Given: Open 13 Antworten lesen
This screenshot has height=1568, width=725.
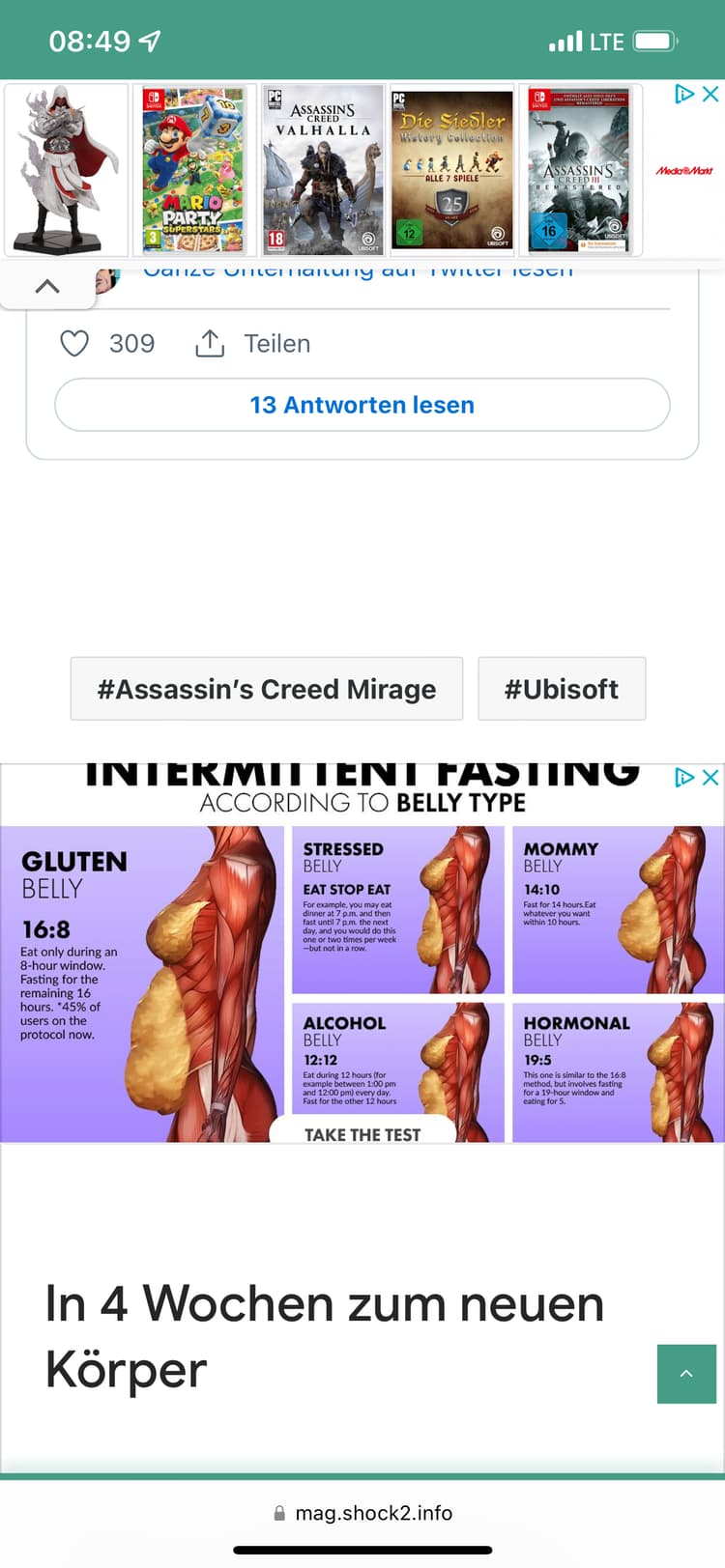Looking at the screenshot, I should pos(362,405).
